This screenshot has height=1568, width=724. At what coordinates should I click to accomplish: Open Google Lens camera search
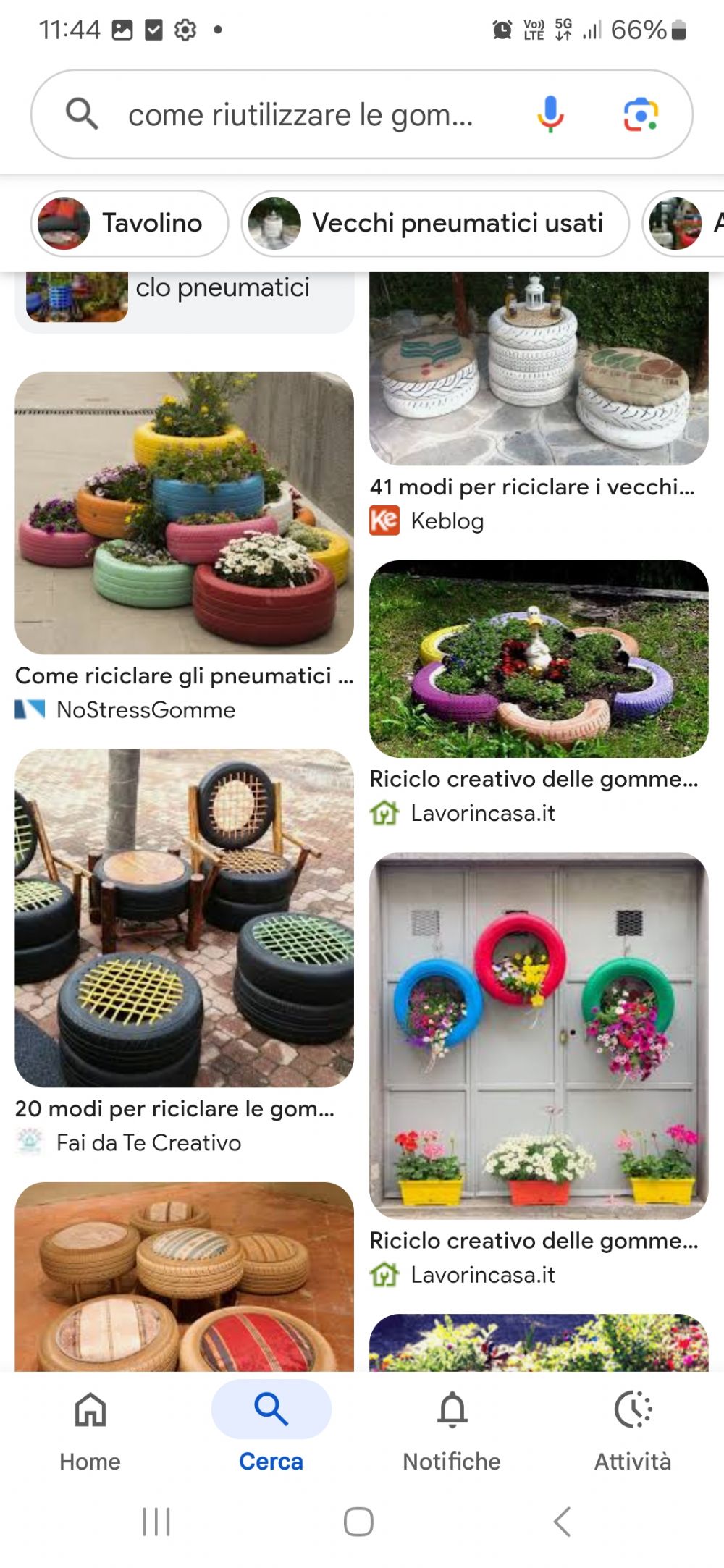[x=641, y=114]
